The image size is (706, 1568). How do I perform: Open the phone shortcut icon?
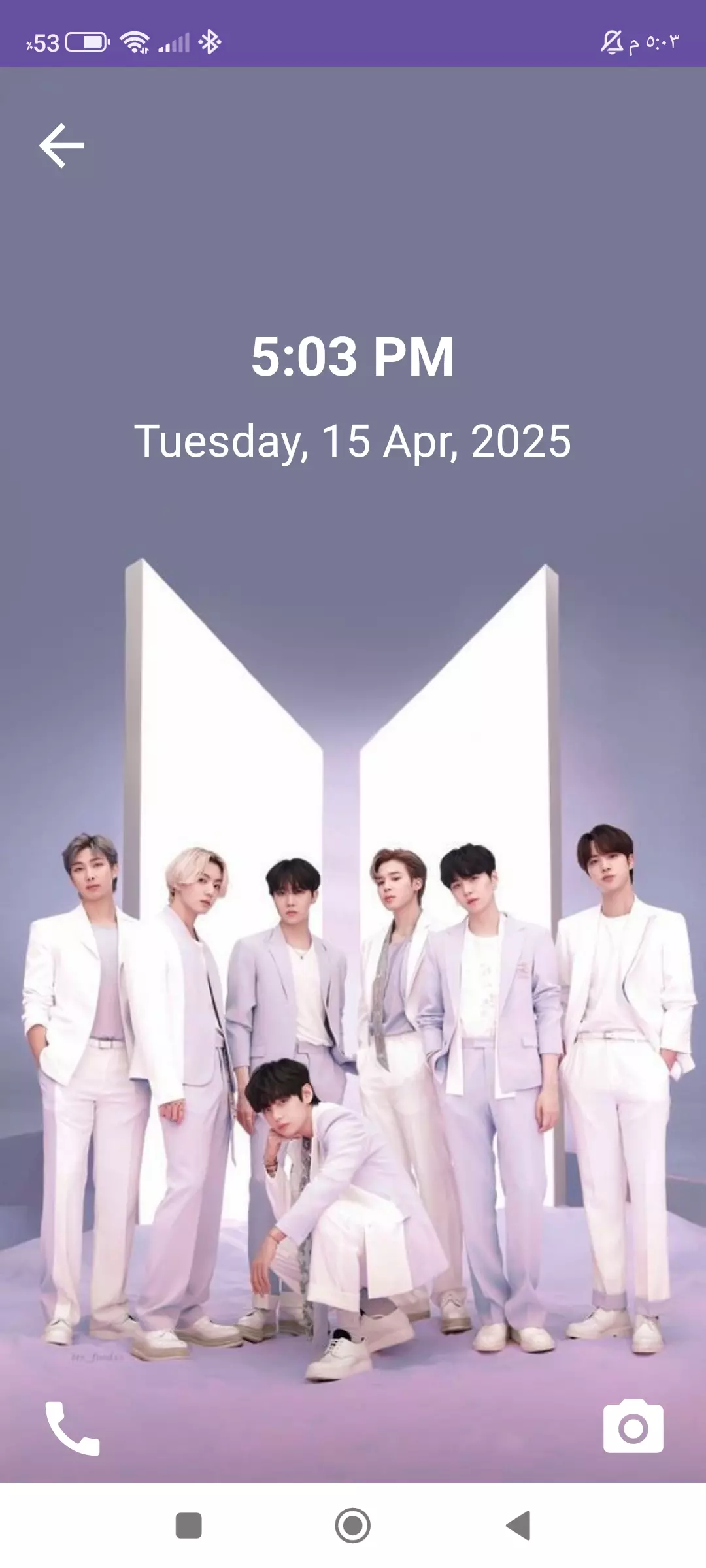72,1428
